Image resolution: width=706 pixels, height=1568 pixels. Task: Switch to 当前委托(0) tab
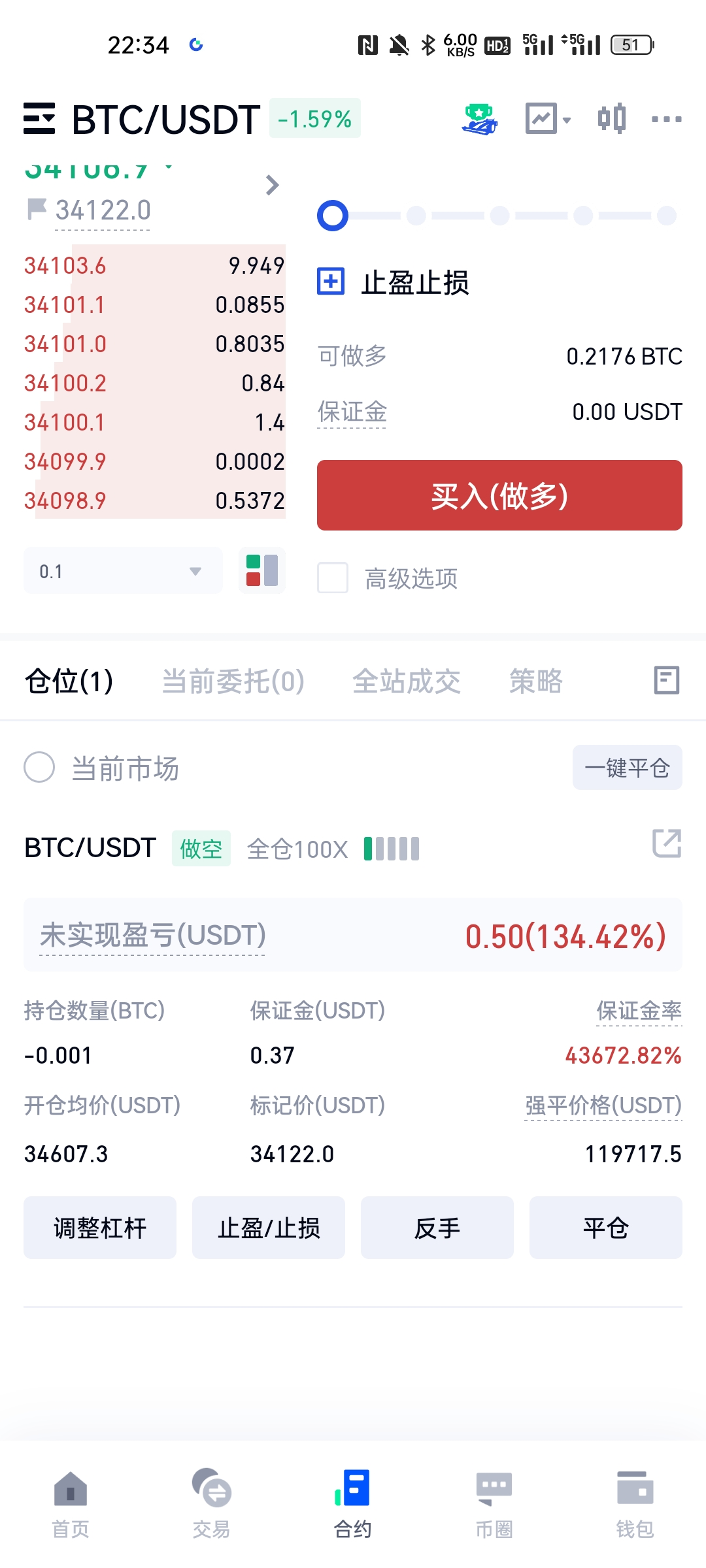pos(233,681)
